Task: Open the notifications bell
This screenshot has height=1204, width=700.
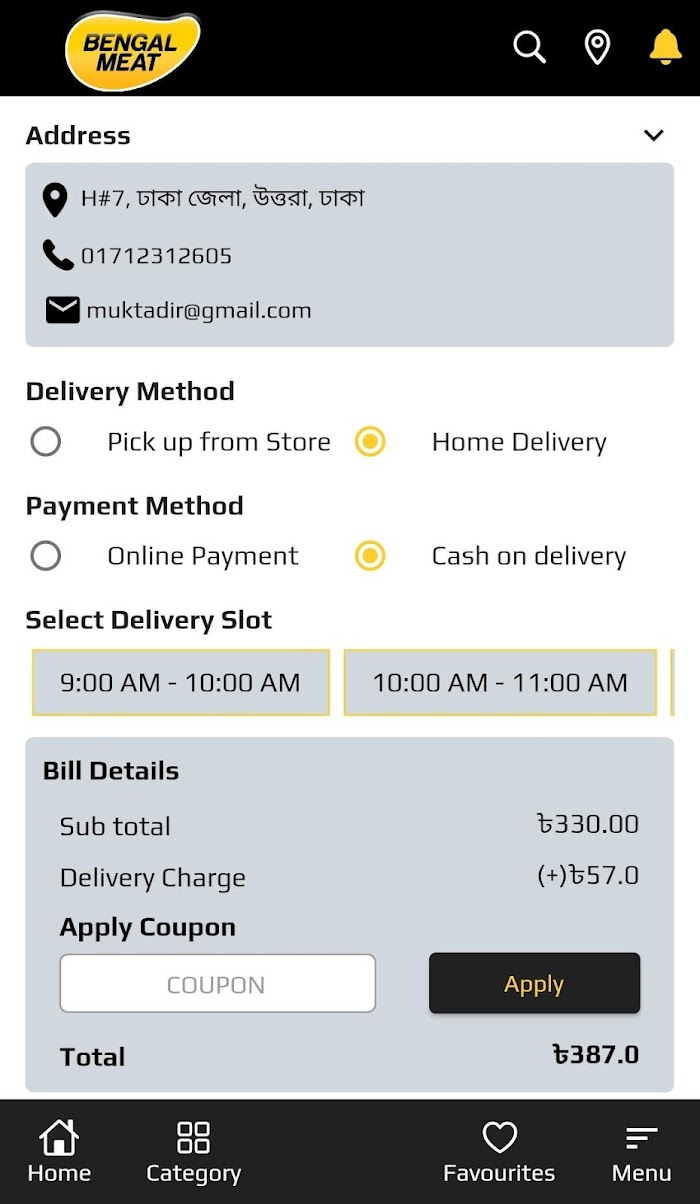Action: point(665,47)
